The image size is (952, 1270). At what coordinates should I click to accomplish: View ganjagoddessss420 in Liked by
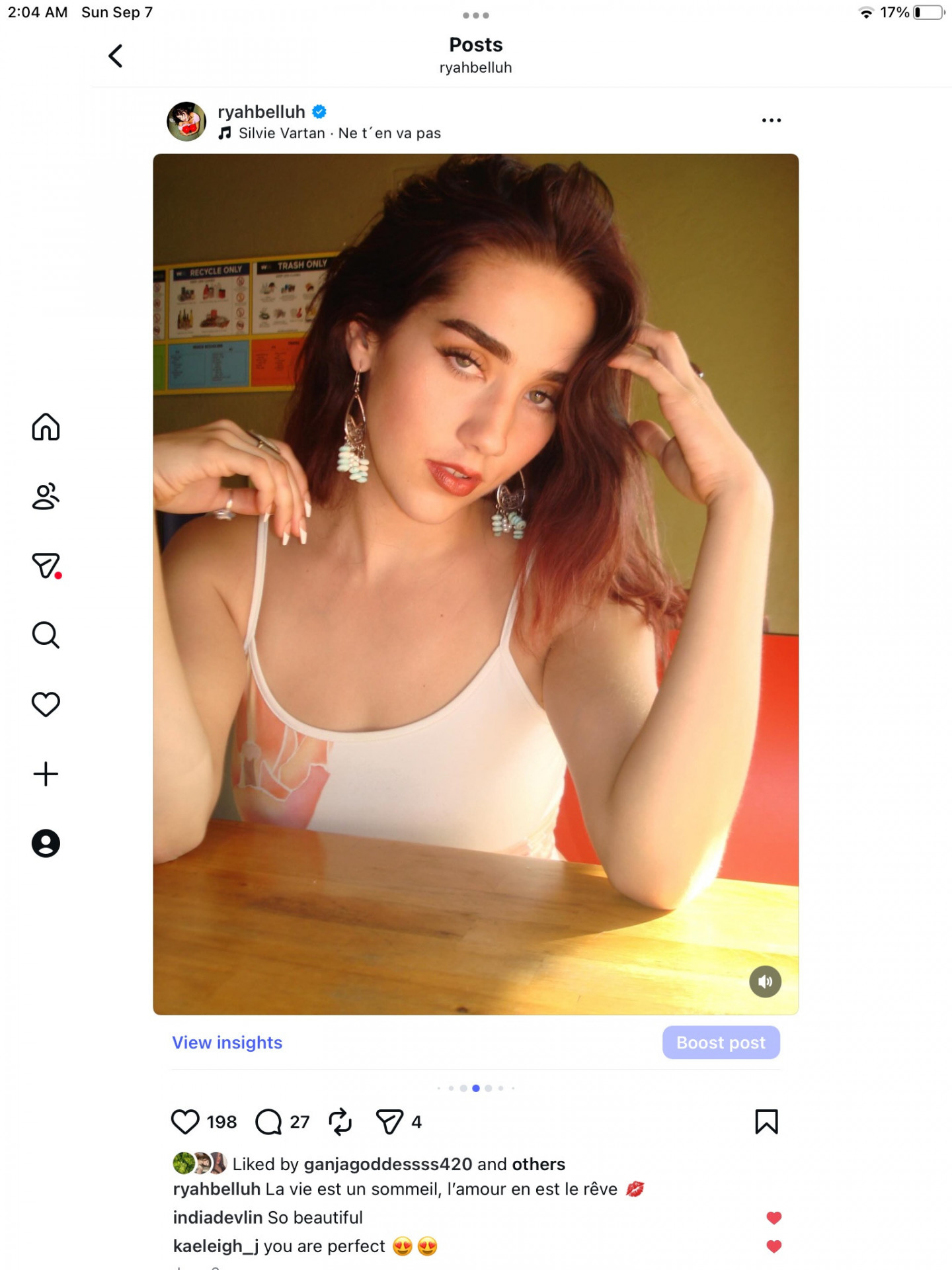tap(387, 1164)
